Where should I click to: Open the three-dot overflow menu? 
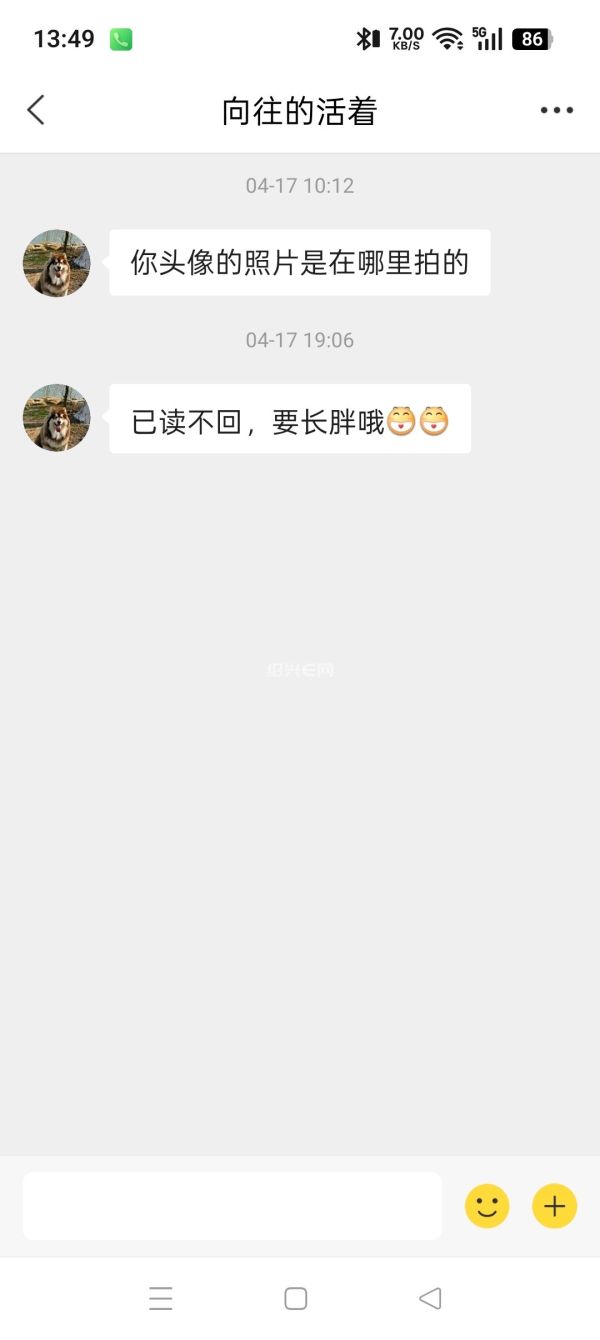point(556,110)
